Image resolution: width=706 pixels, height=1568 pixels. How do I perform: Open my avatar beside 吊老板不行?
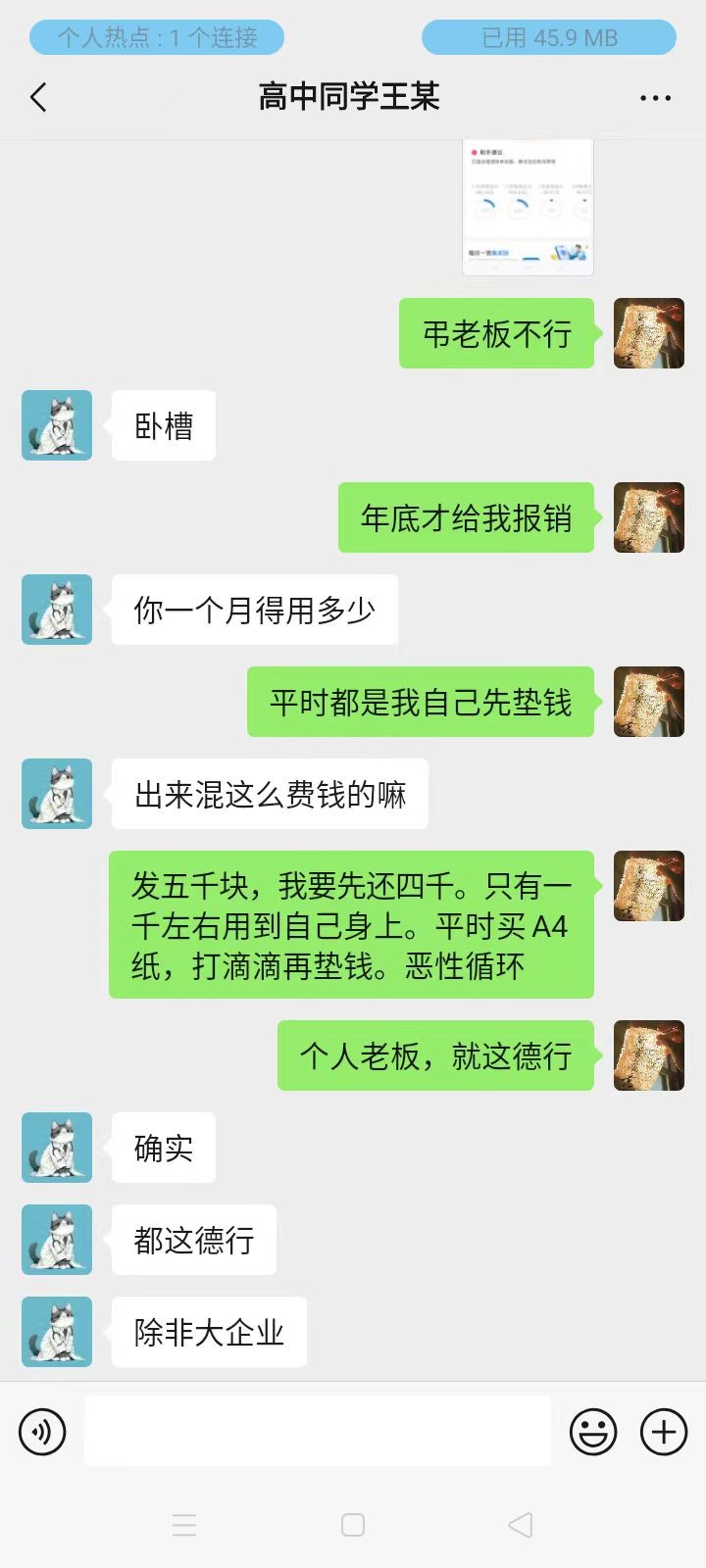pos(648,334)
